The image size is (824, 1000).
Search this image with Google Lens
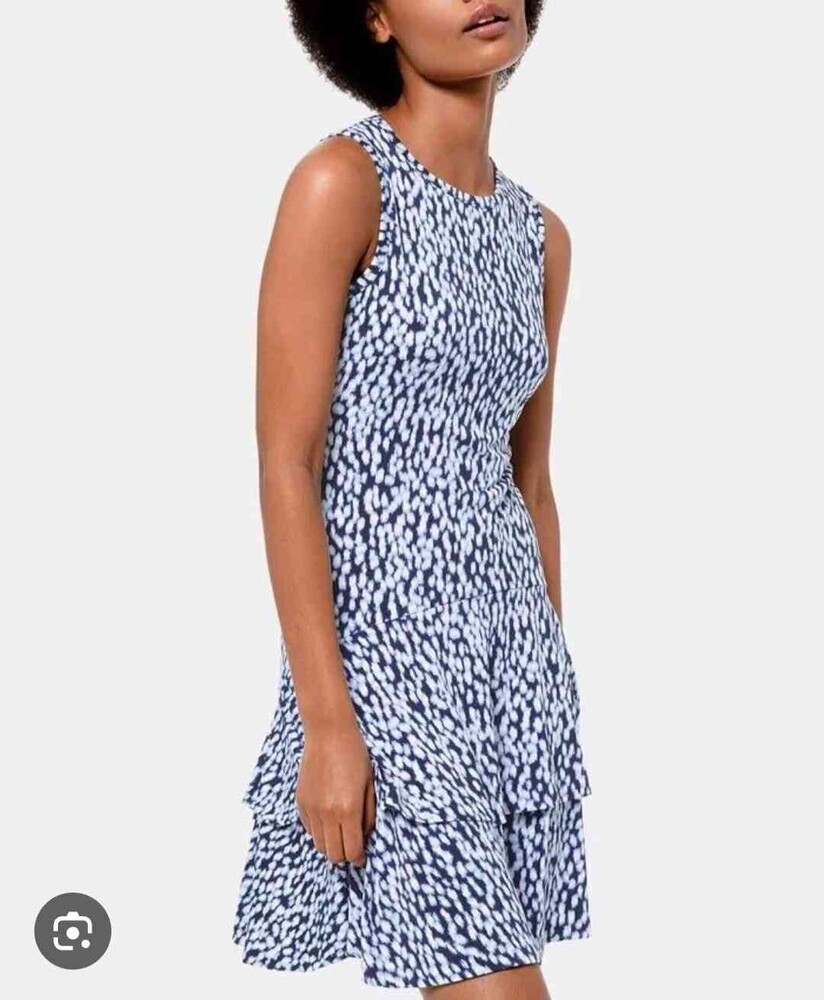pos(72,931)
